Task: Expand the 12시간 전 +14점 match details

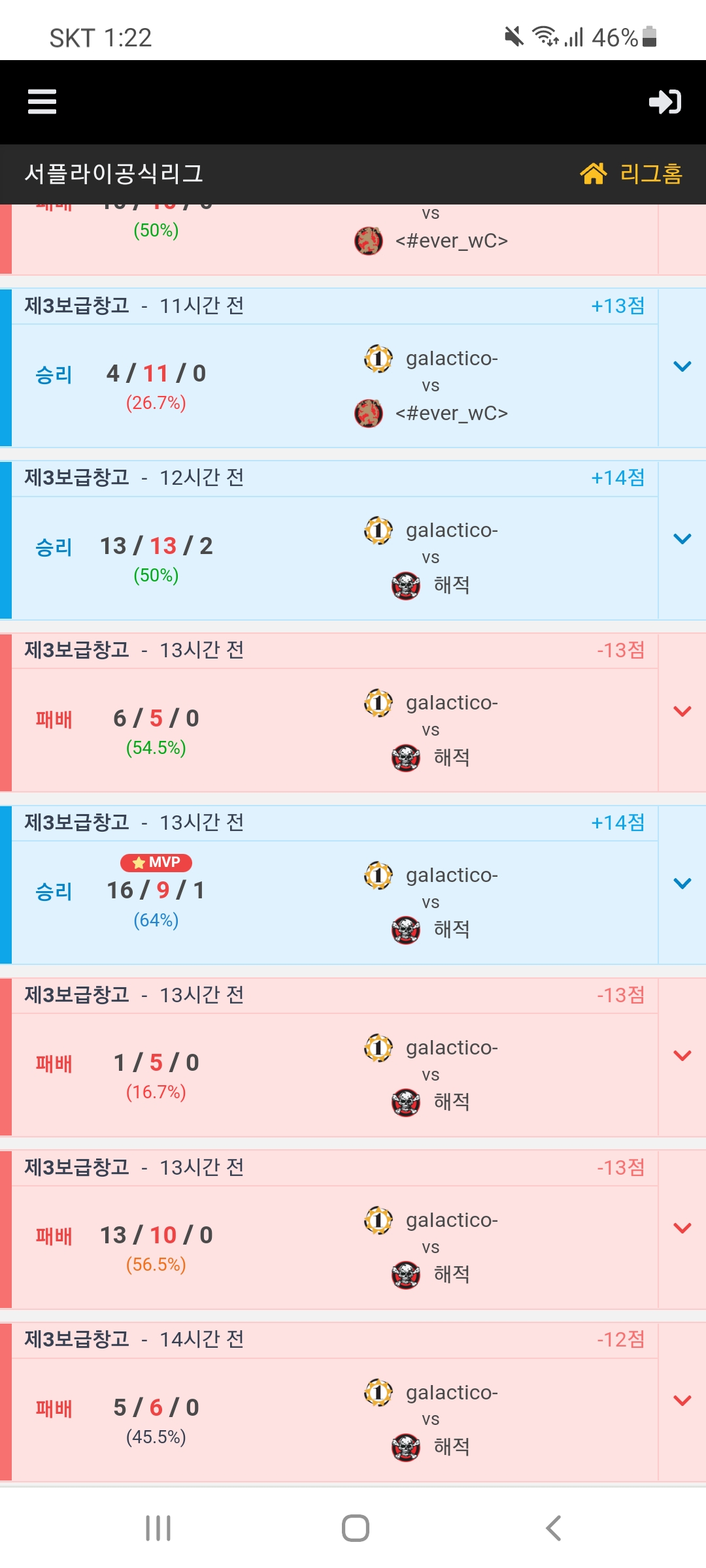Action: click(682, 539)
